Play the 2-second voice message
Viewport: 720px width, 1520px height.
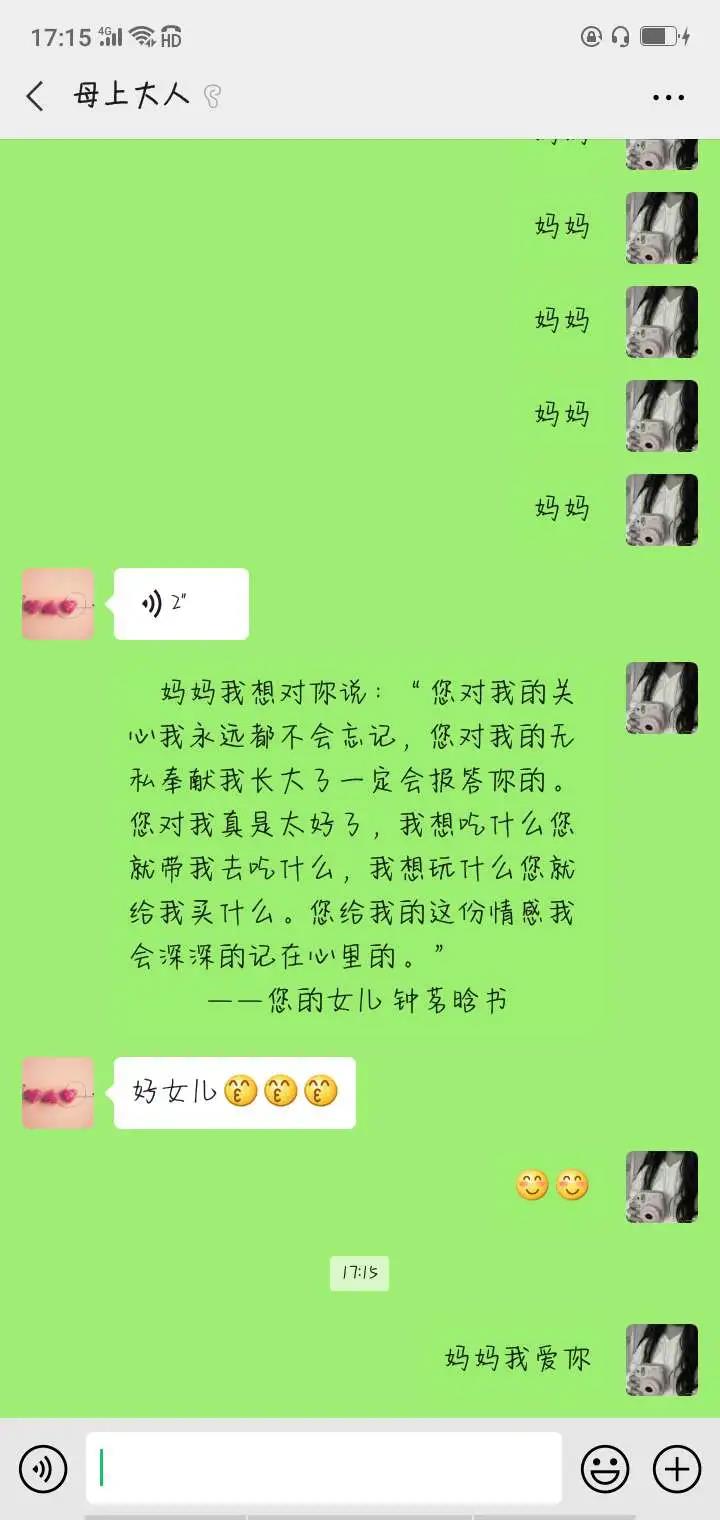pyautogui.click(x=181, y=604)
